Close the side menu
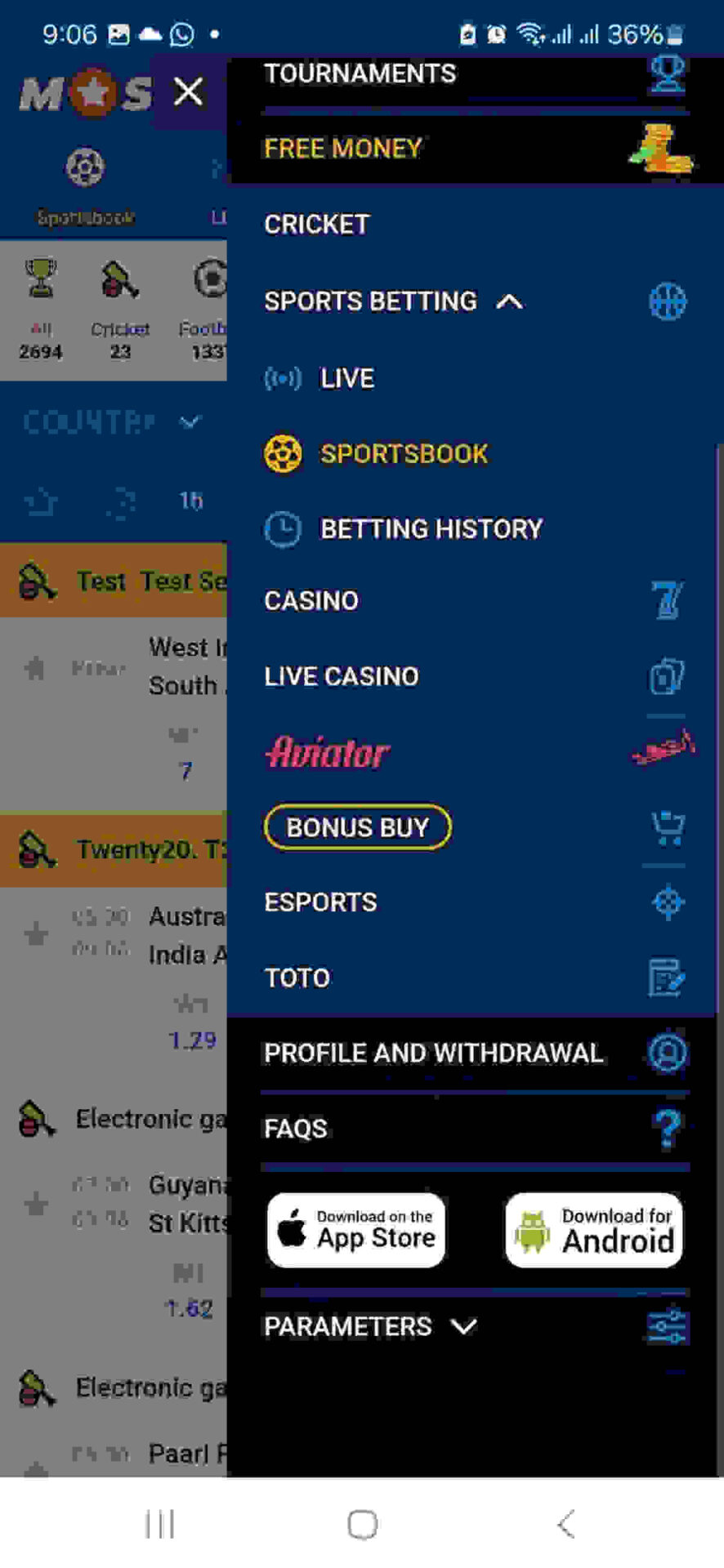 coord(189,91)
